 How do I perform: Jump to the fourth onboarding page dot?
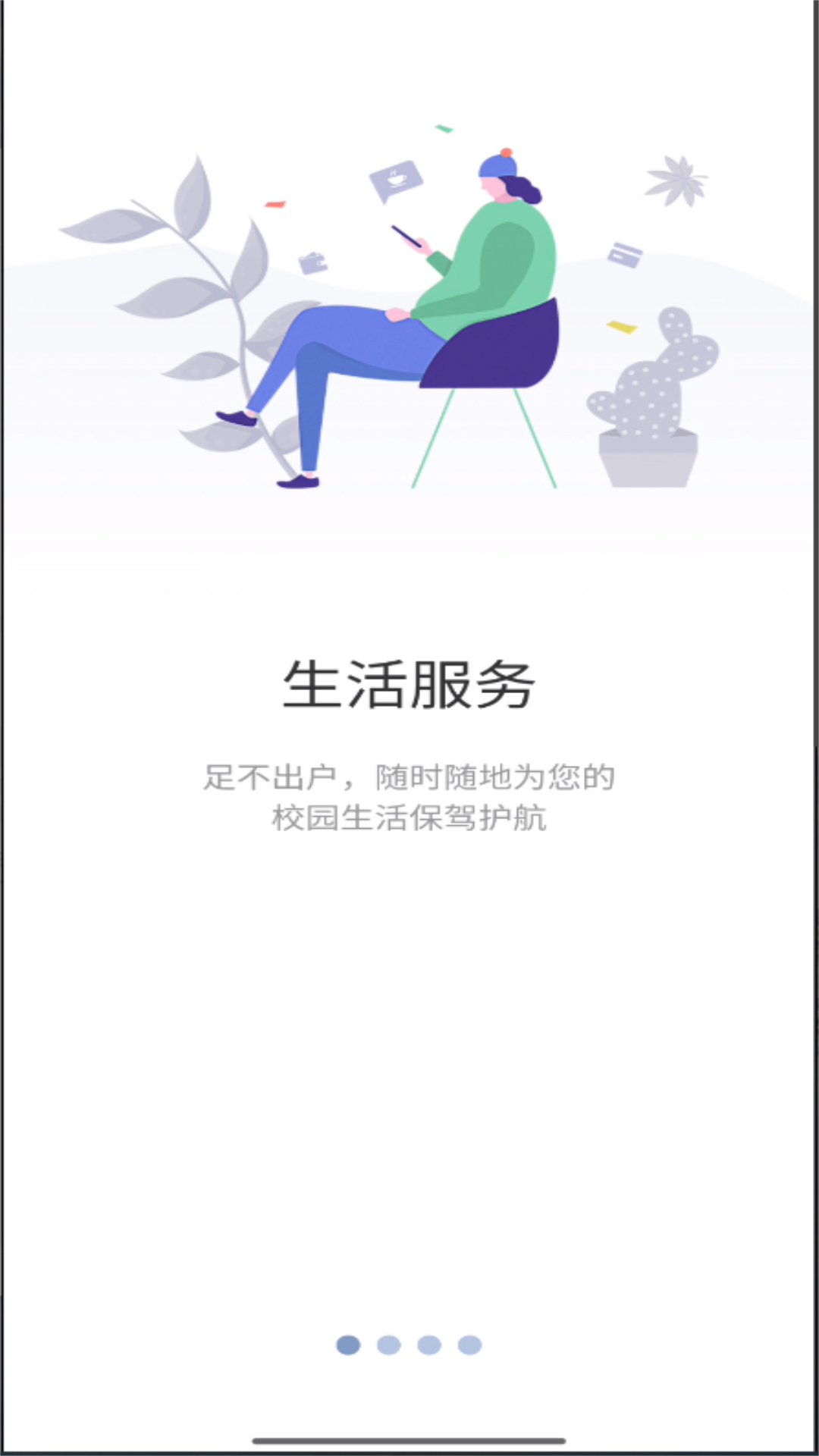click(x=469, y=1345)
